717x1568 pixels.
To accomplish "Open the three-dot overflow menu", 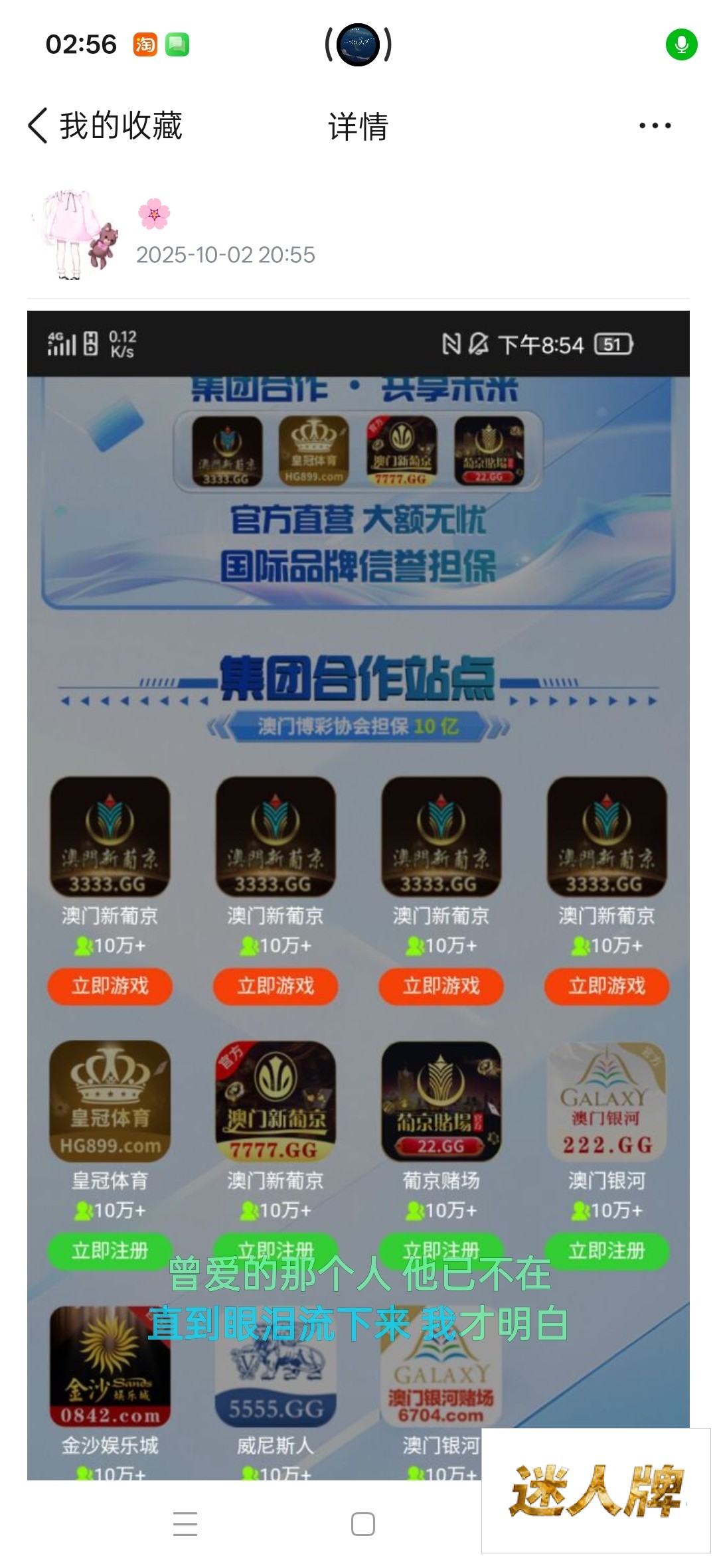I will (x=655, y=125).
